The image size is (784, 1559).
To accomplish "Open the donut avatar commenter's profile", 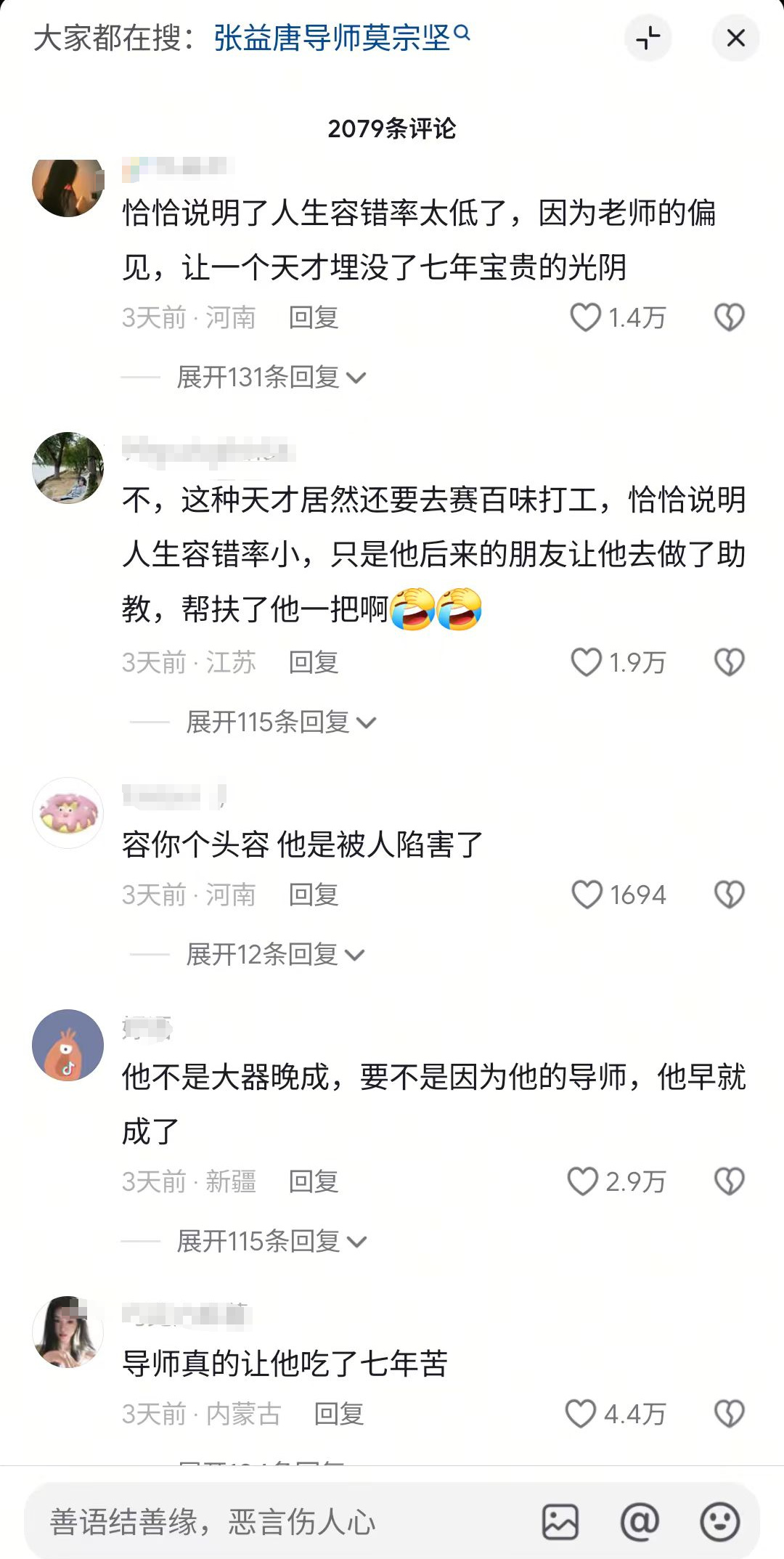I will click(68, 813).
